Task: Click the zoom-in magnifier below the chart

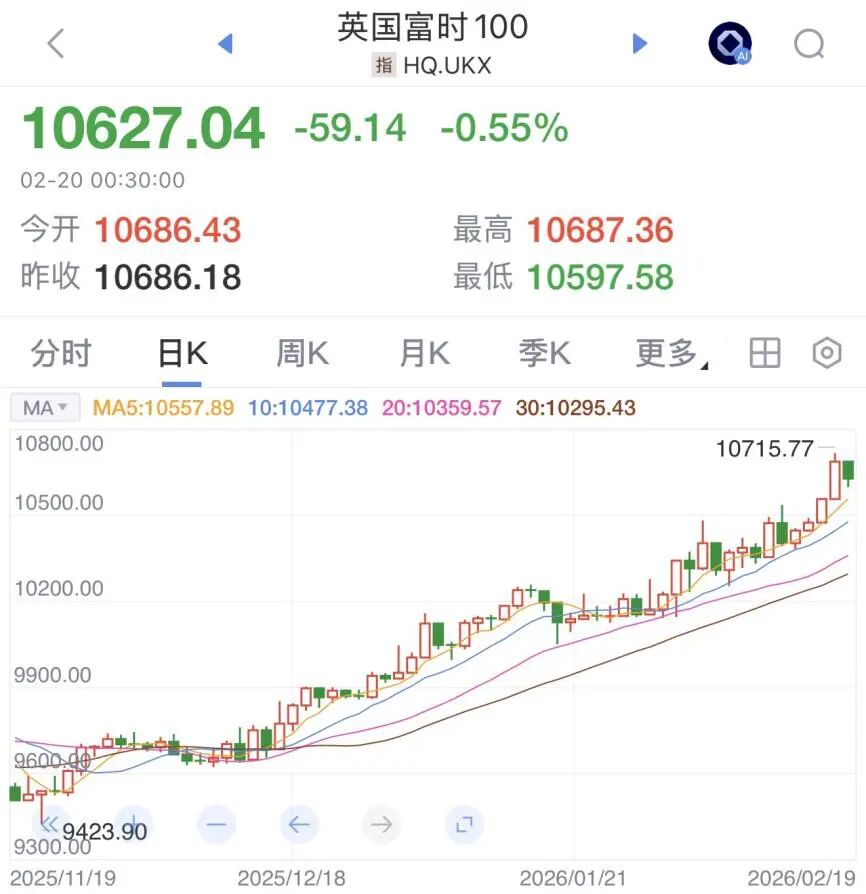Action: pyautogui.click(x=133, y=825)
